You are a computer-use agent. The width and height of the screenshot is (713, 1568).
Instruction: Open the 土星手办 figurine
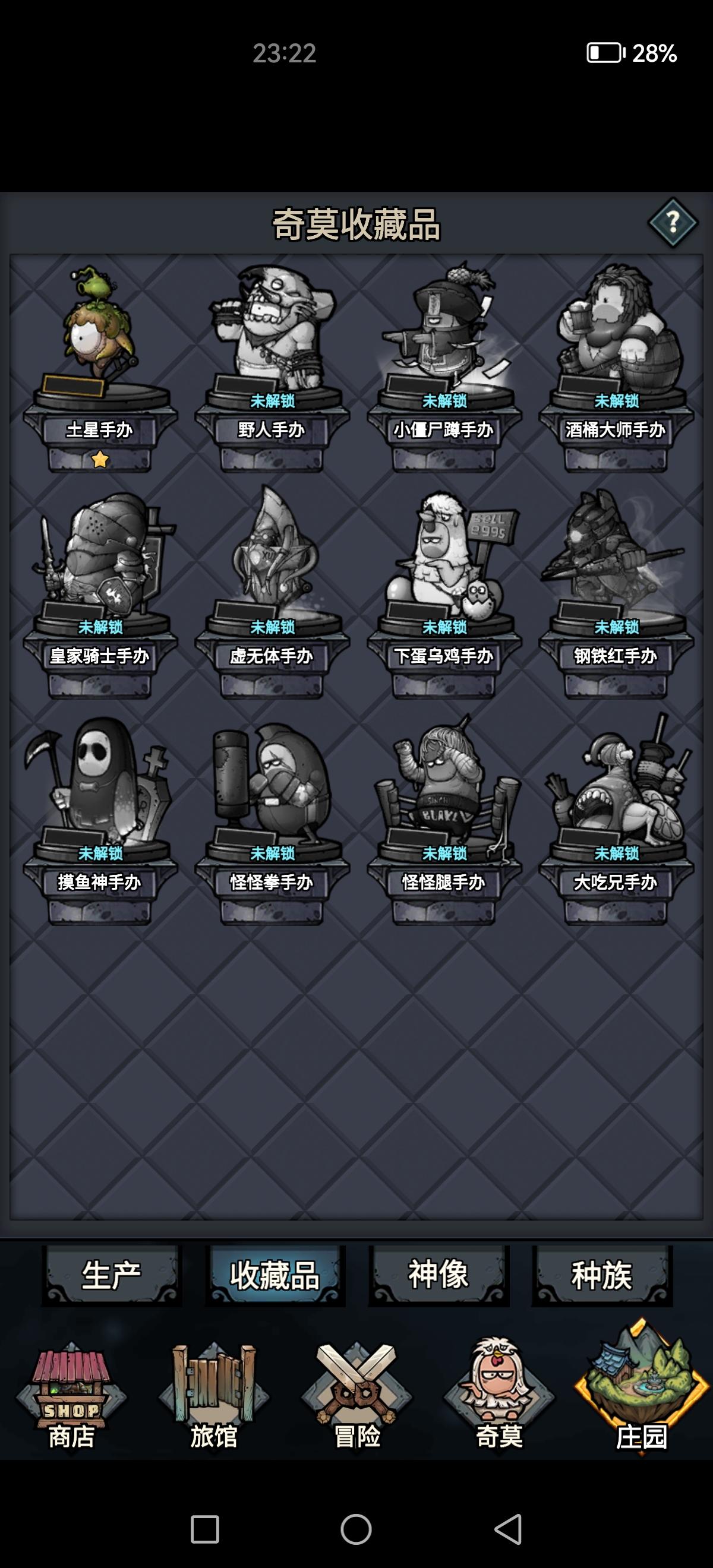pos(100,341)
